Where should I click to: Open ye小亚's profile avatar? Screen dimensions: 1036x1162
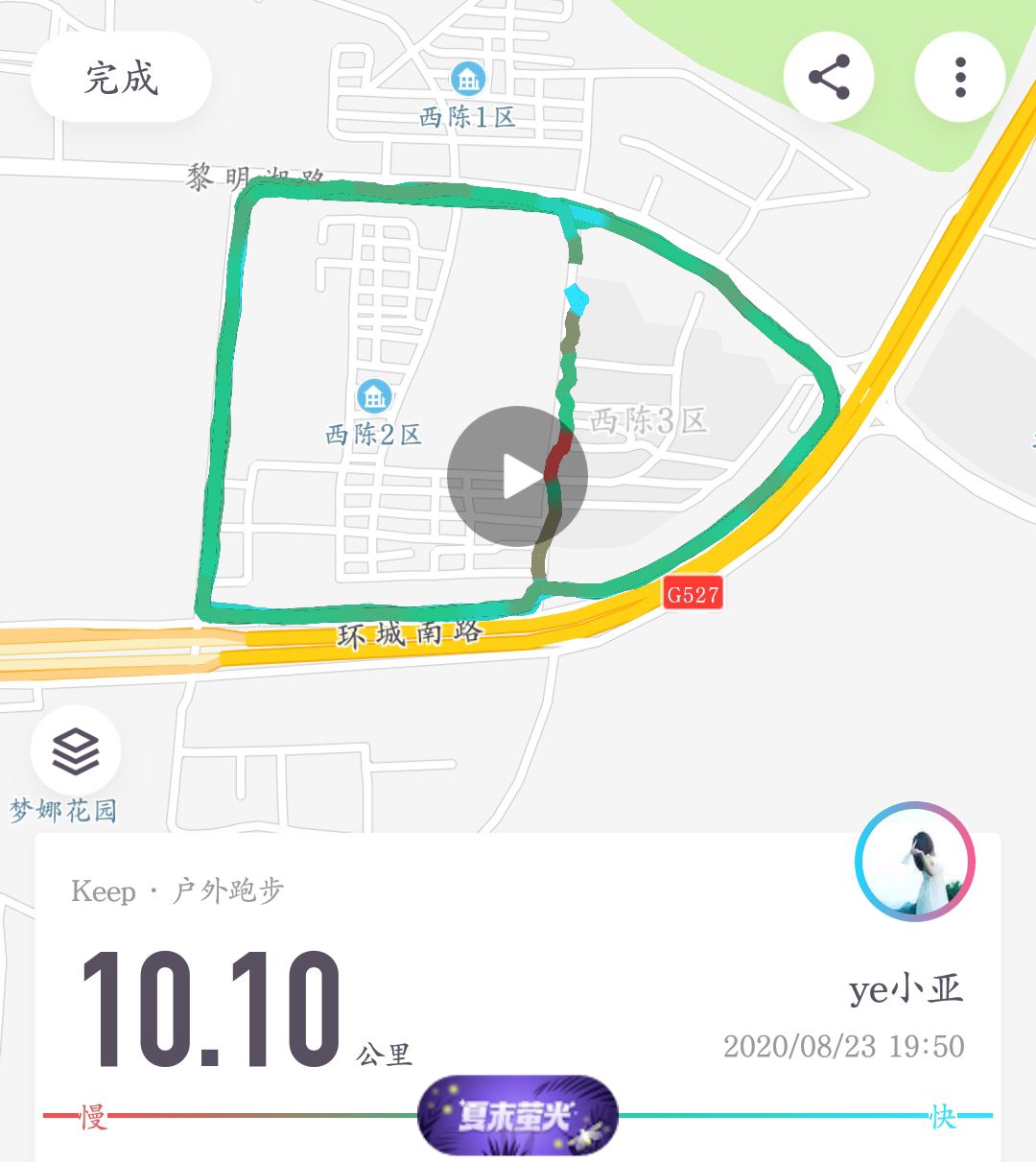(914, 861)
